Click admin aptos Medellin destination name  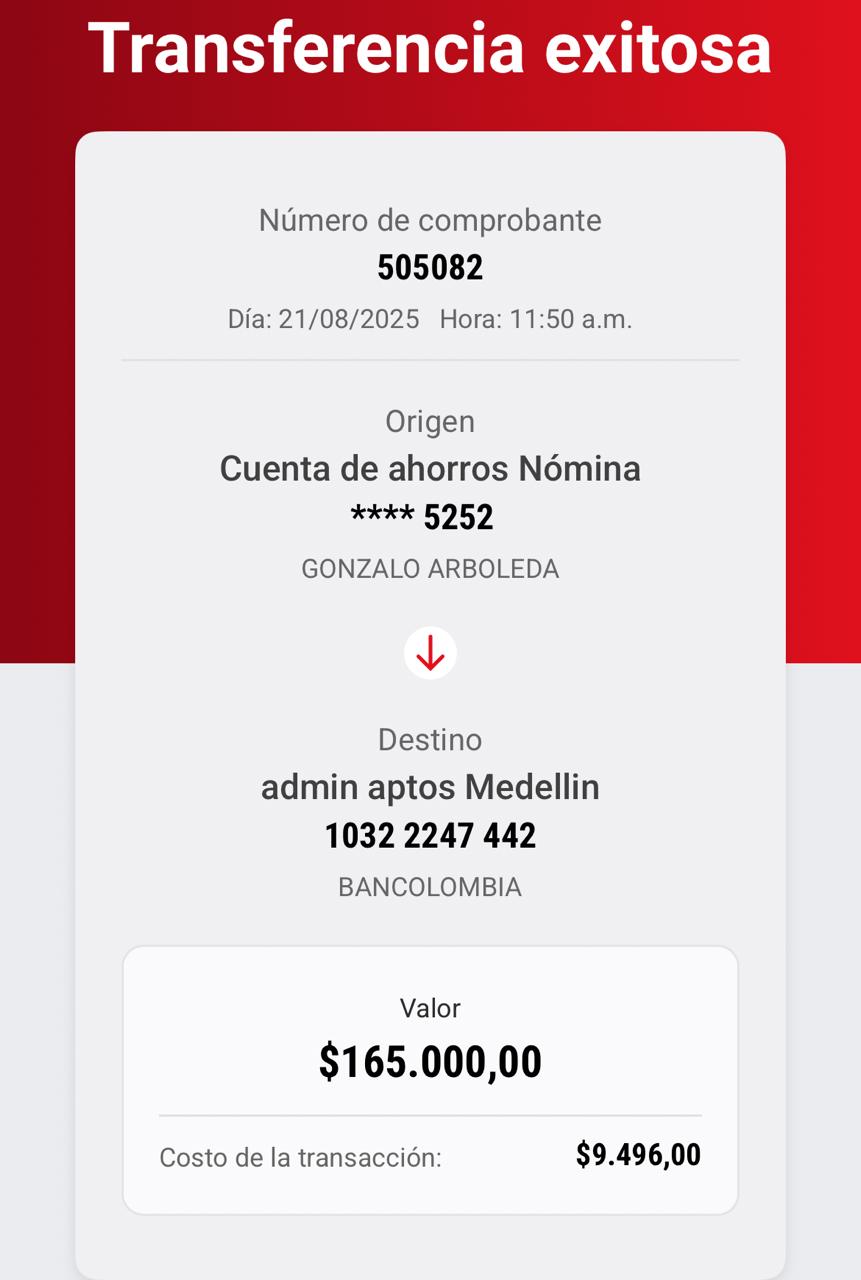coord(430,787)
